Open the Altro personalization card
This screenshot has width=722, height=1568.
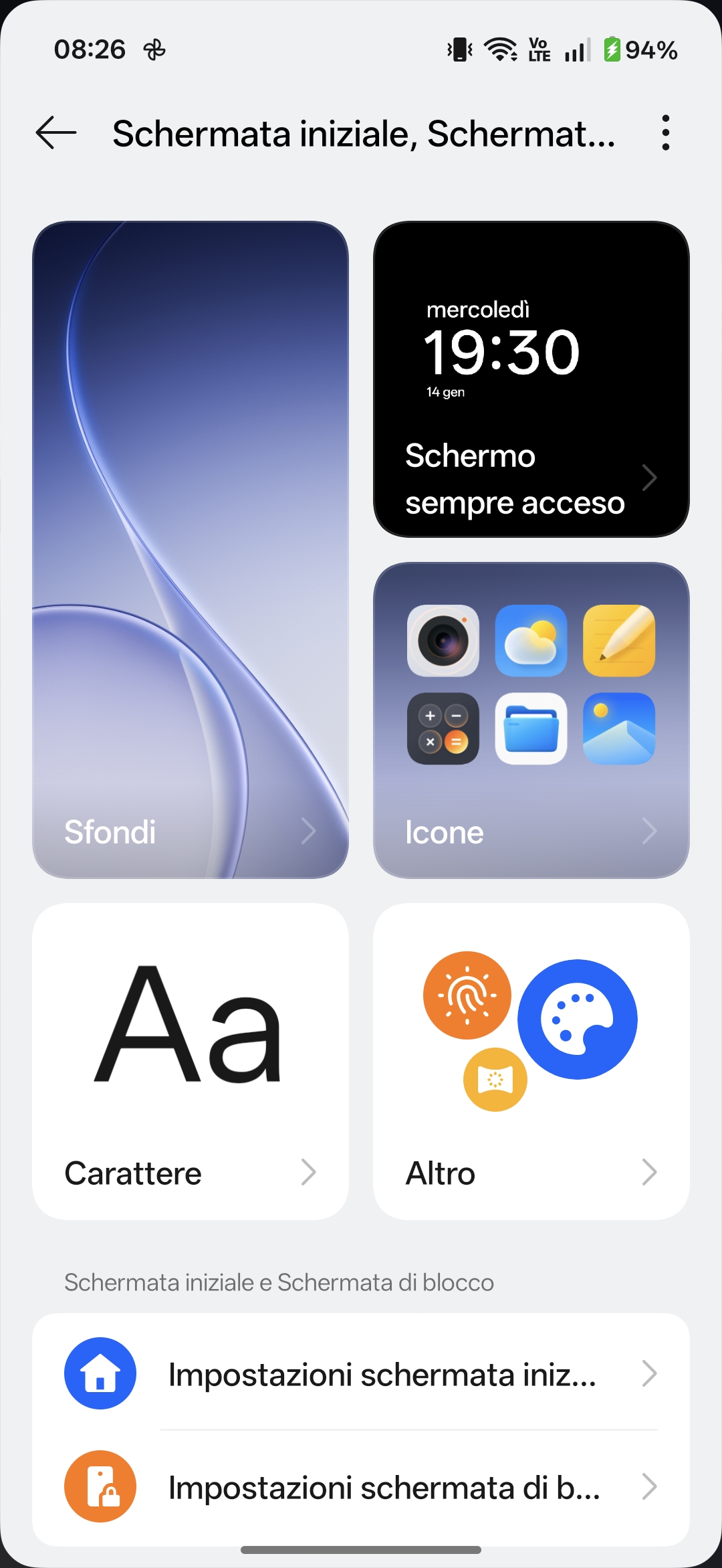click(x=531, y=1061)
